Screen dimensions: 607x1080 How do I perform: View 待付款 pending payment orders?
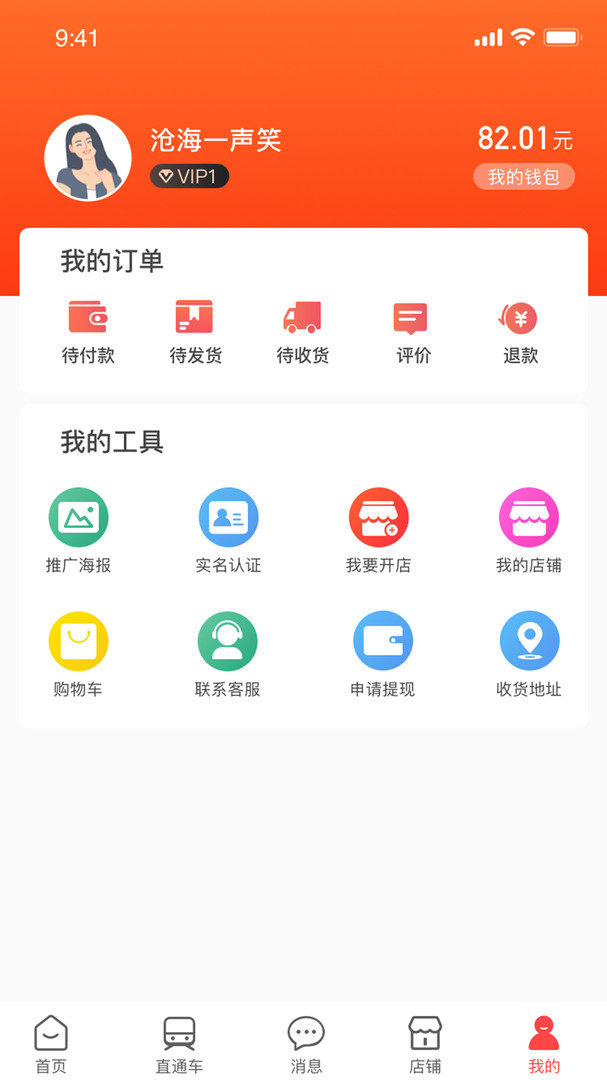click(88, 332)
